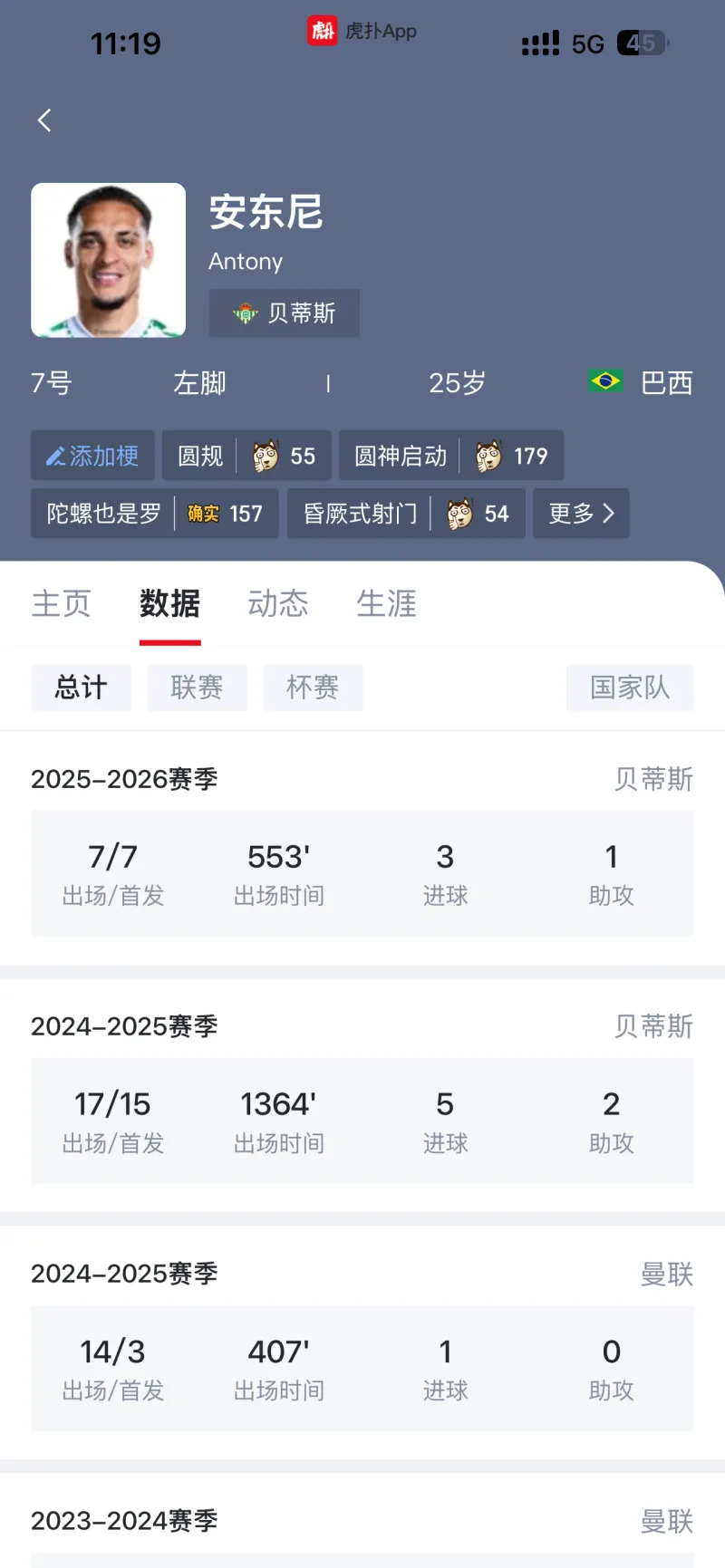The width and height of the screenshot is (725, 1568).
Task: Open the 虎扑App return pill at top
Action: pos(362,31)
